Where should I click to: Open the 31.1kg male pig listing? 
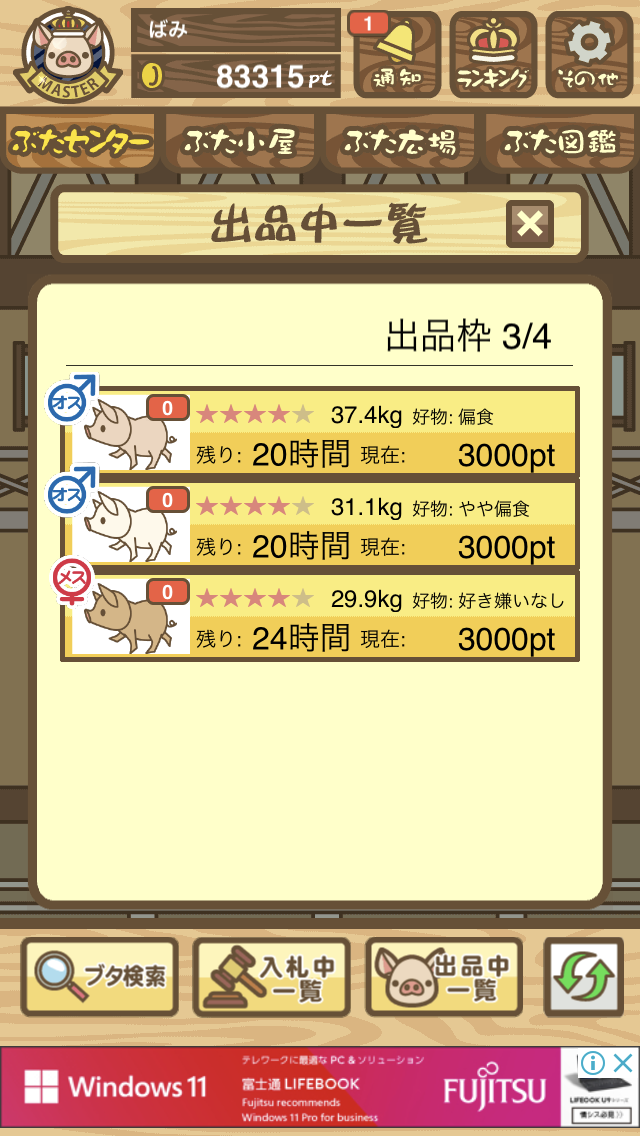pyautogui.click(x=320, y=525)
